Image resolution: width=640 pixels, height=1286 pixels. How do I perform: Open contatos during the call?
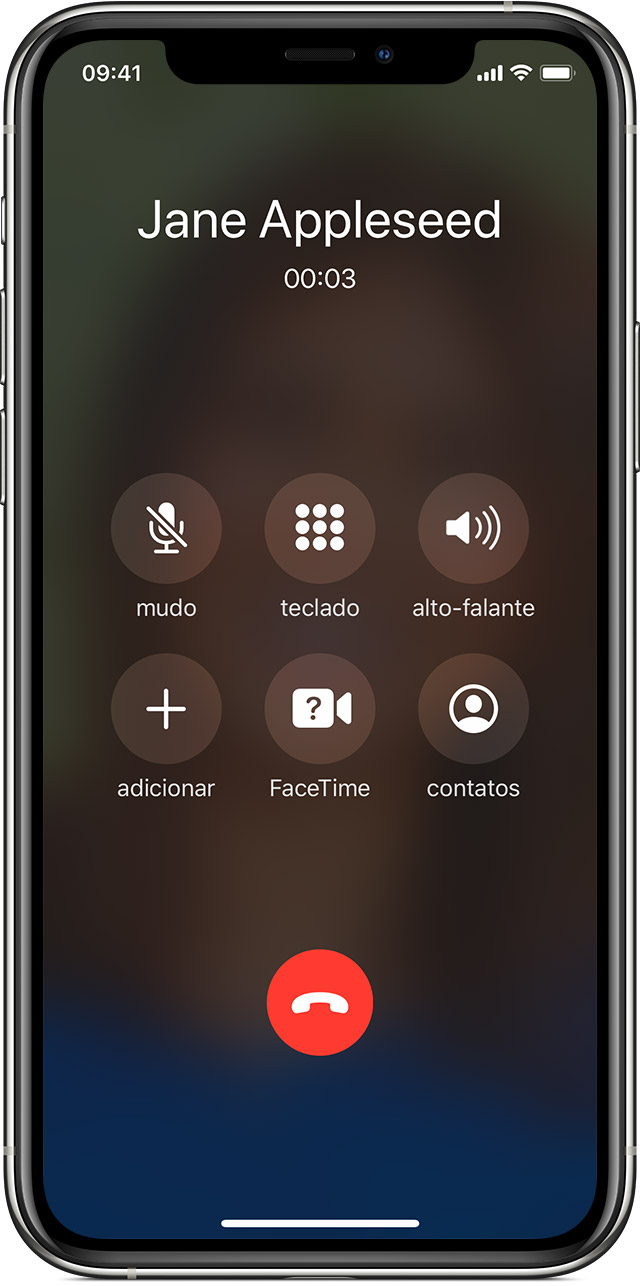click(x=473, y=709)
